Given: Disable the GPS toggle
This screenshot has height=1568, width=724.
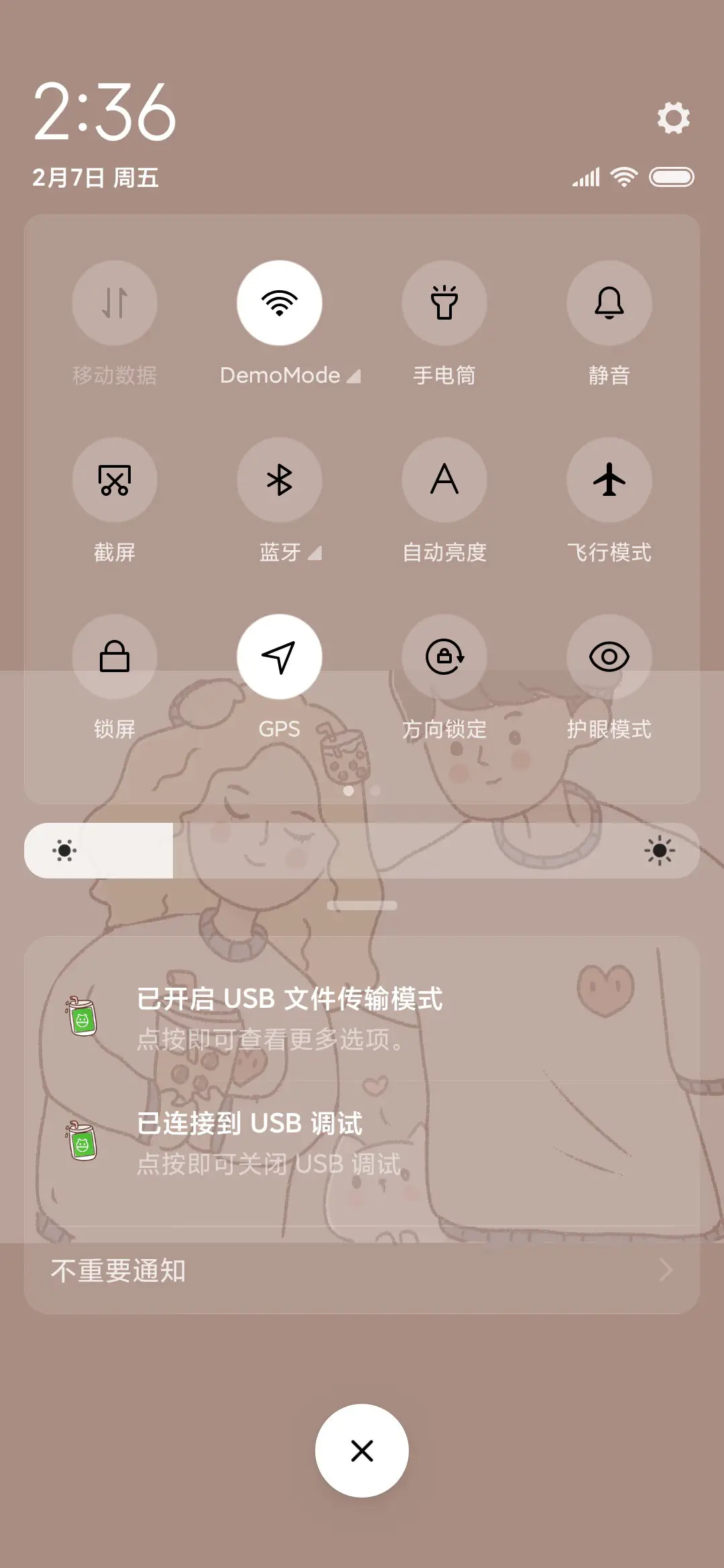Looking at the screenshot, I should 280,657.
